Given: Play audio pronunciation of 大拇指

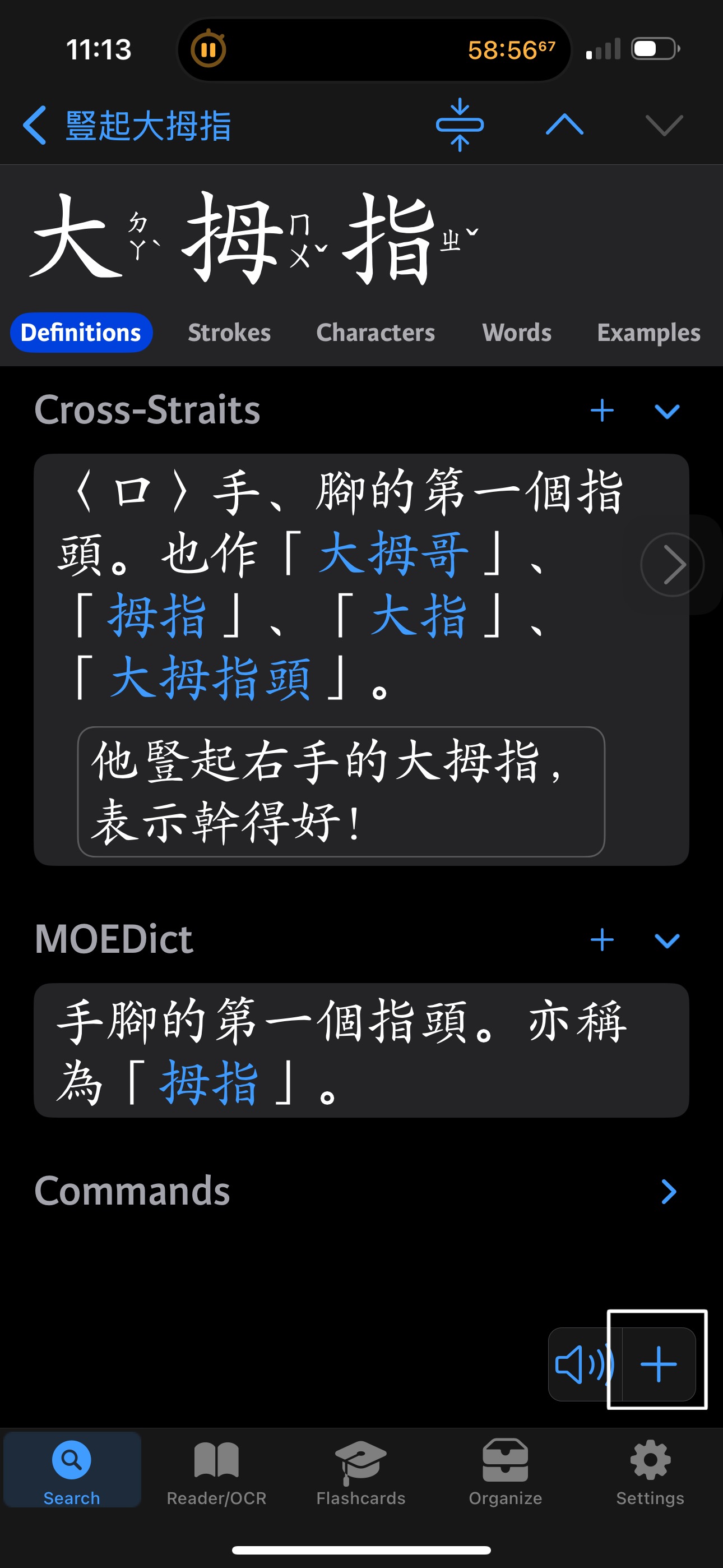Looking at the screenshot, I should pyautogui.click(x=583, y=1364).
